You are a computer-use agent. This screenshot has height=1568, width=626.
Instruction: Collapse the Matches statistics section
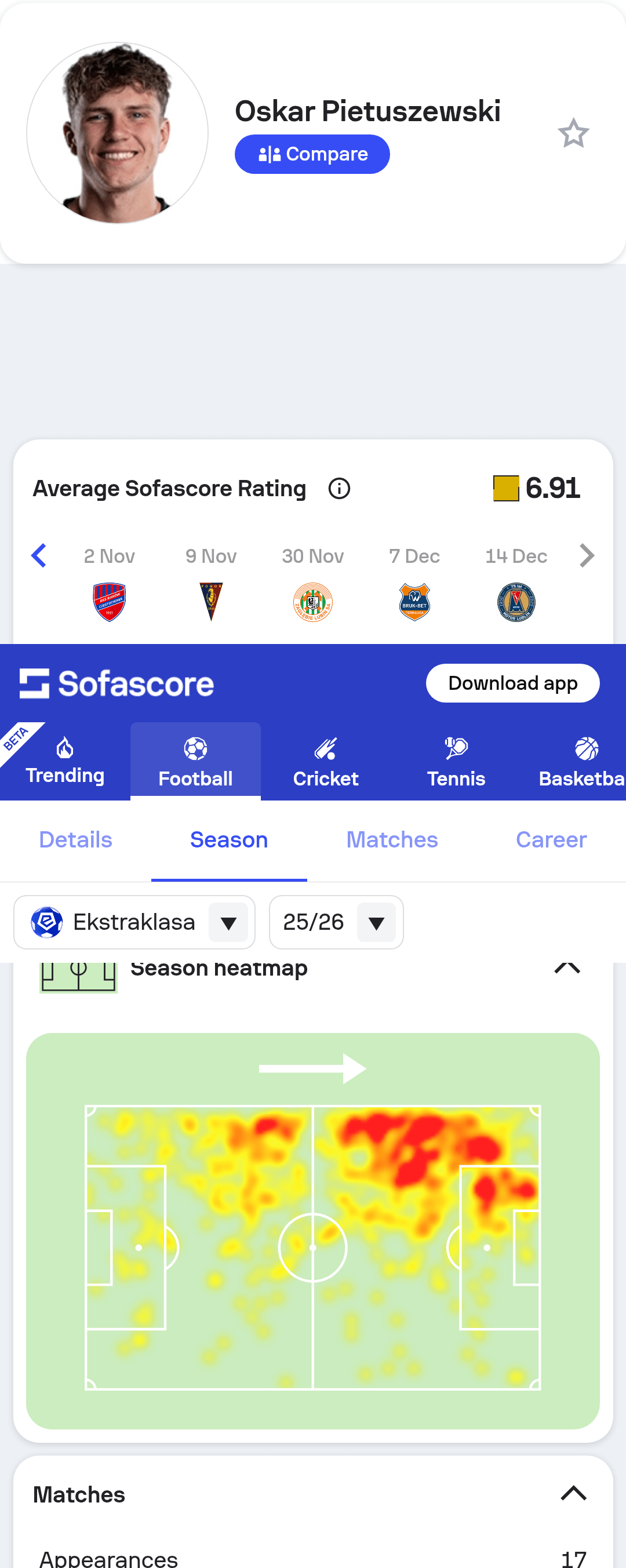(573, 1493)
